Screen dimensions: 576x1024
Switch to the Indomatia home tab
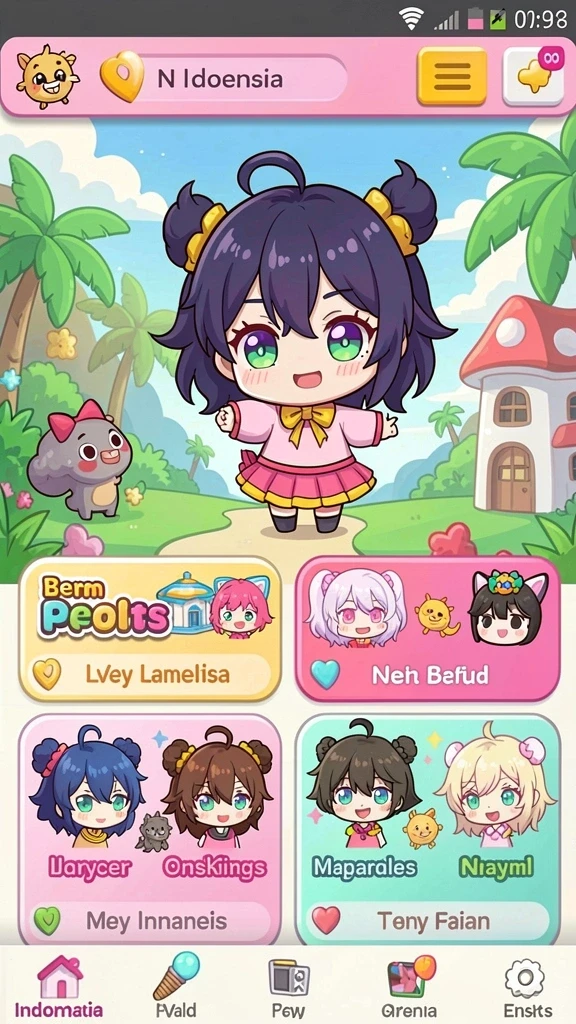pyautogui.click(x=59, y=987)
